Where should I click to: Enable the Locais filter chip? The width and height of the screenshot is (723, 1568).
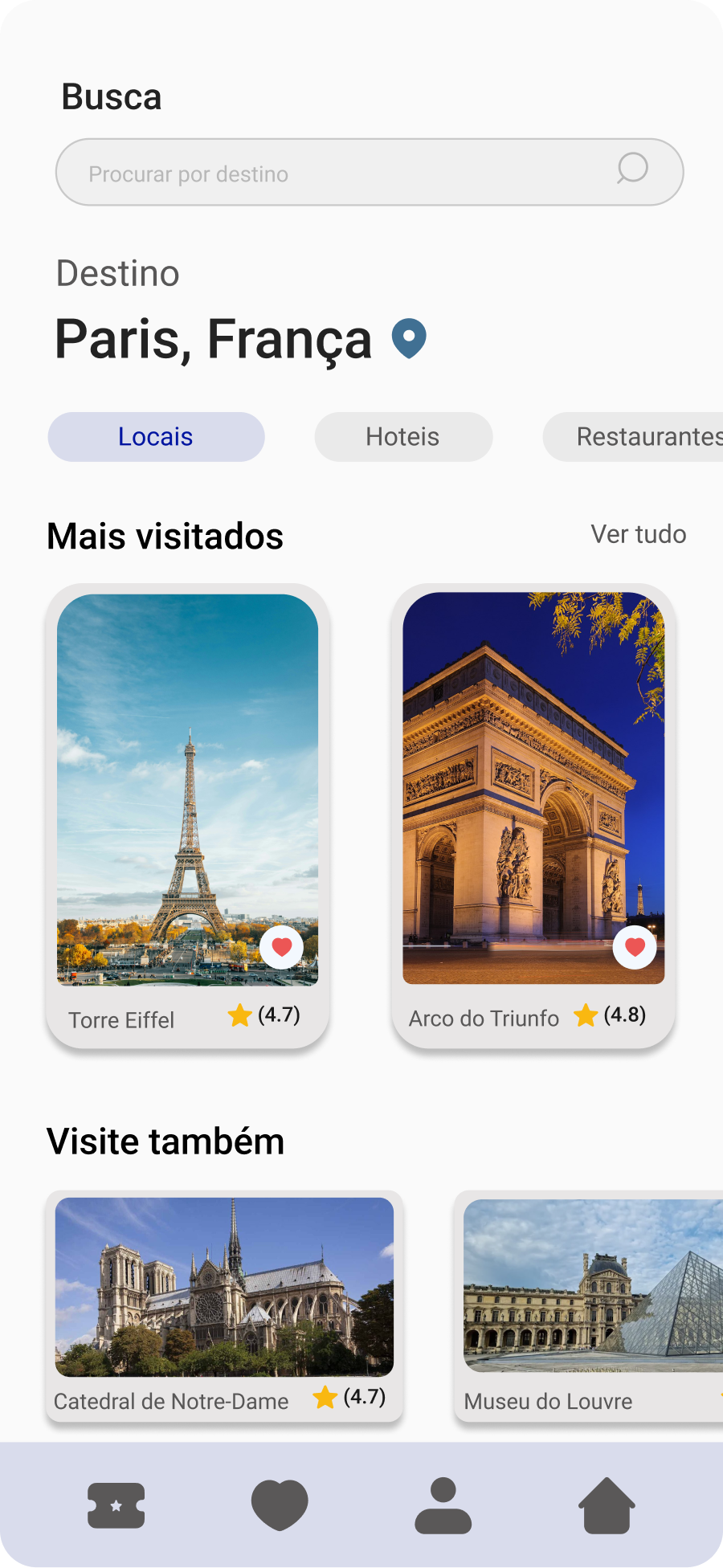click(156, 436)
